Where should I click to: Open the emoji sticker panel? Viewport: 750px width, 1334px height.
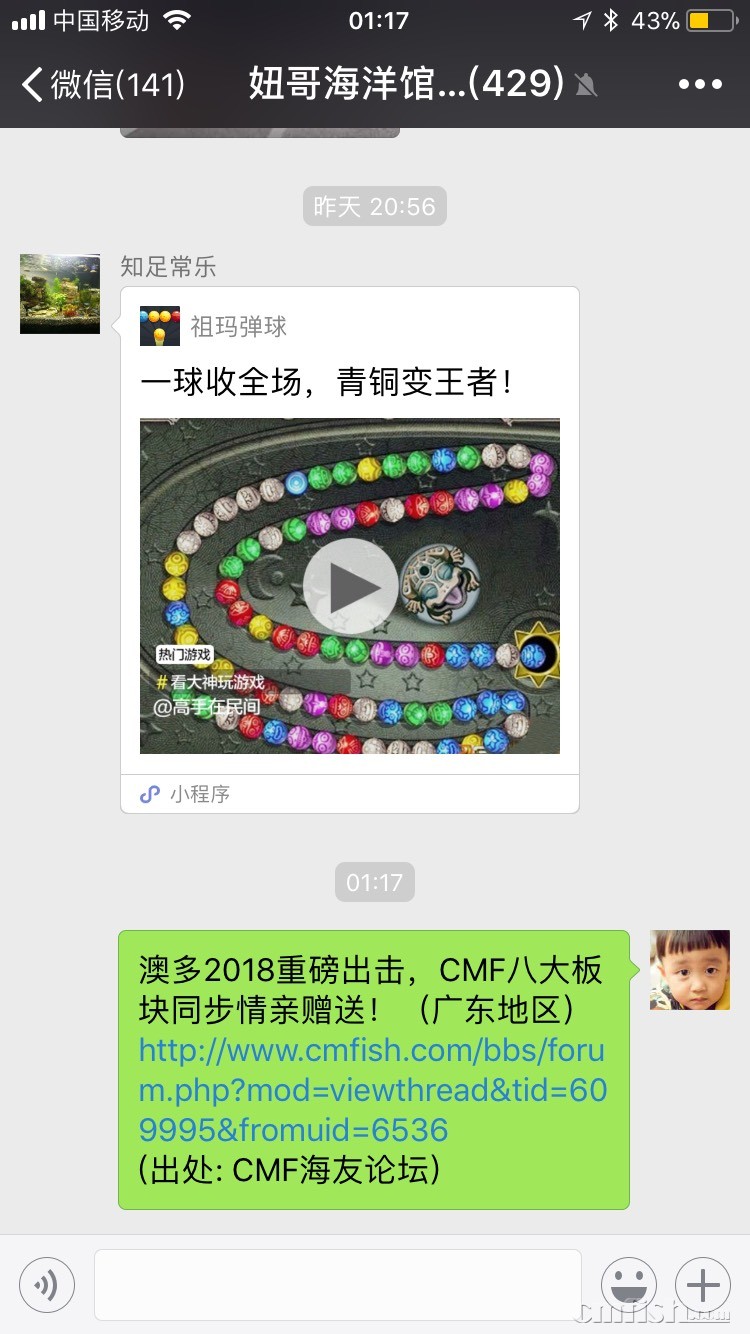628,1284
